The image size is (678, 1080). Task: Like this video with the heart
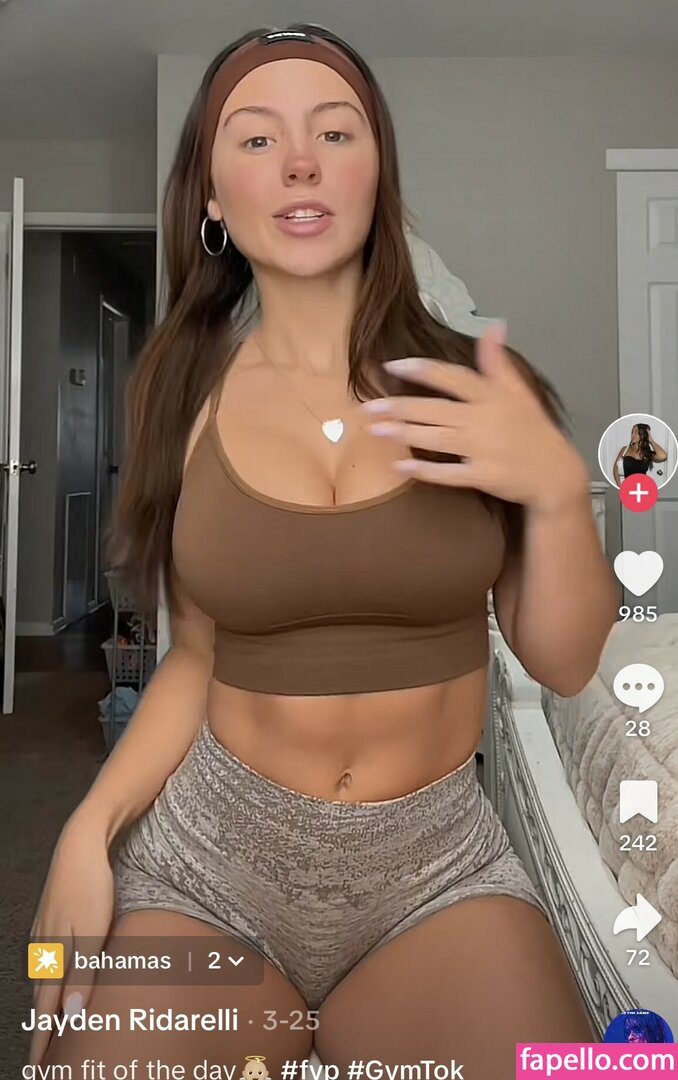(x=638, y=573)
